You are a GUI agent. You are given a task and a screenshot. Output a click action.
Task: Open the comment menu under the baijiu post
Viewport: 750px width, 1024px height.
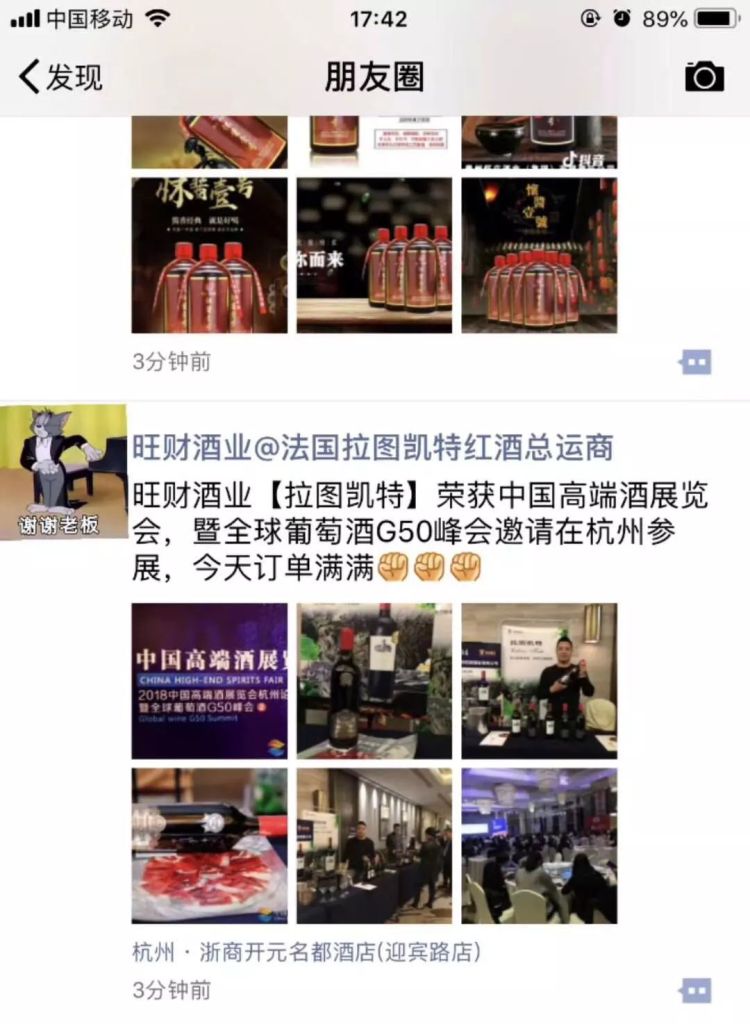[x=695, y=362]
